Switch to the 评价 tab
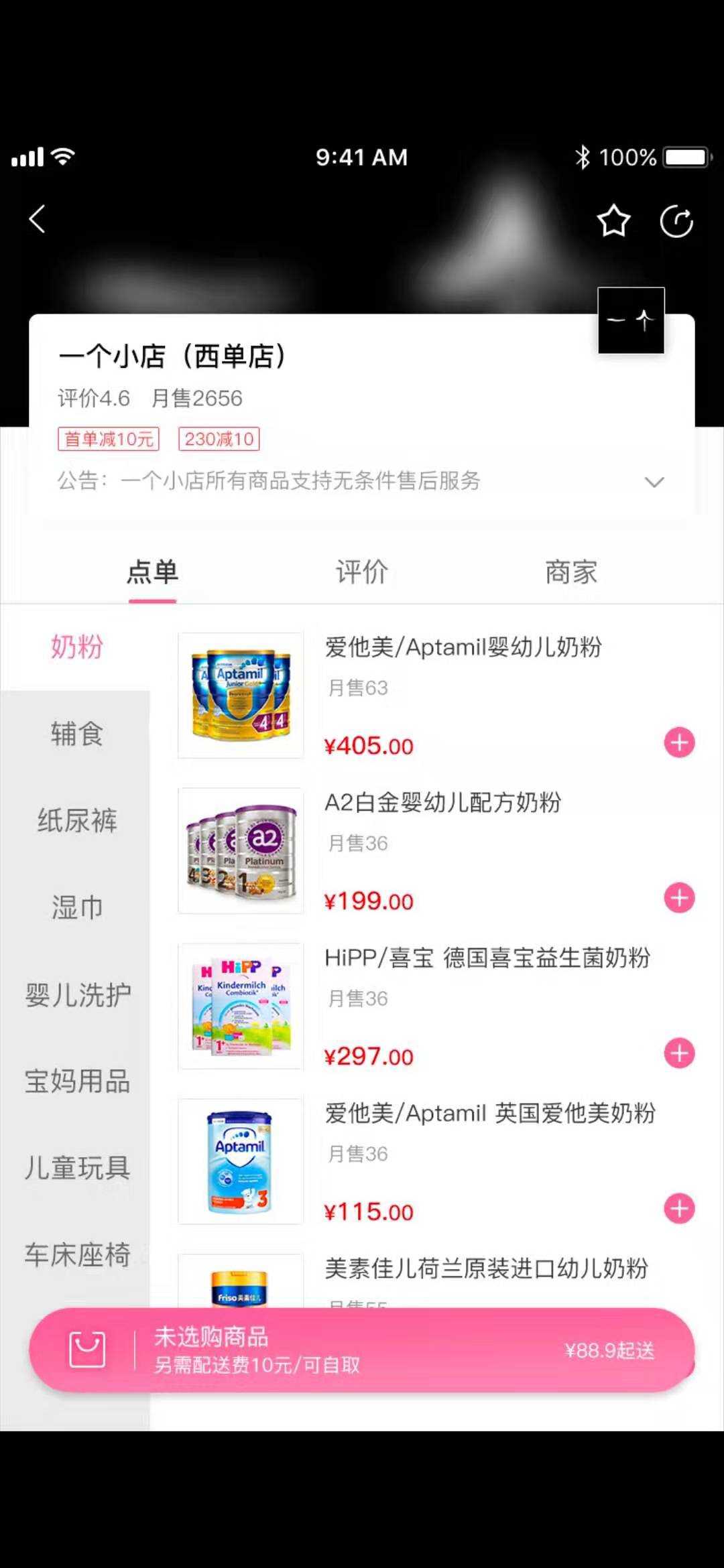 [362, 572]
